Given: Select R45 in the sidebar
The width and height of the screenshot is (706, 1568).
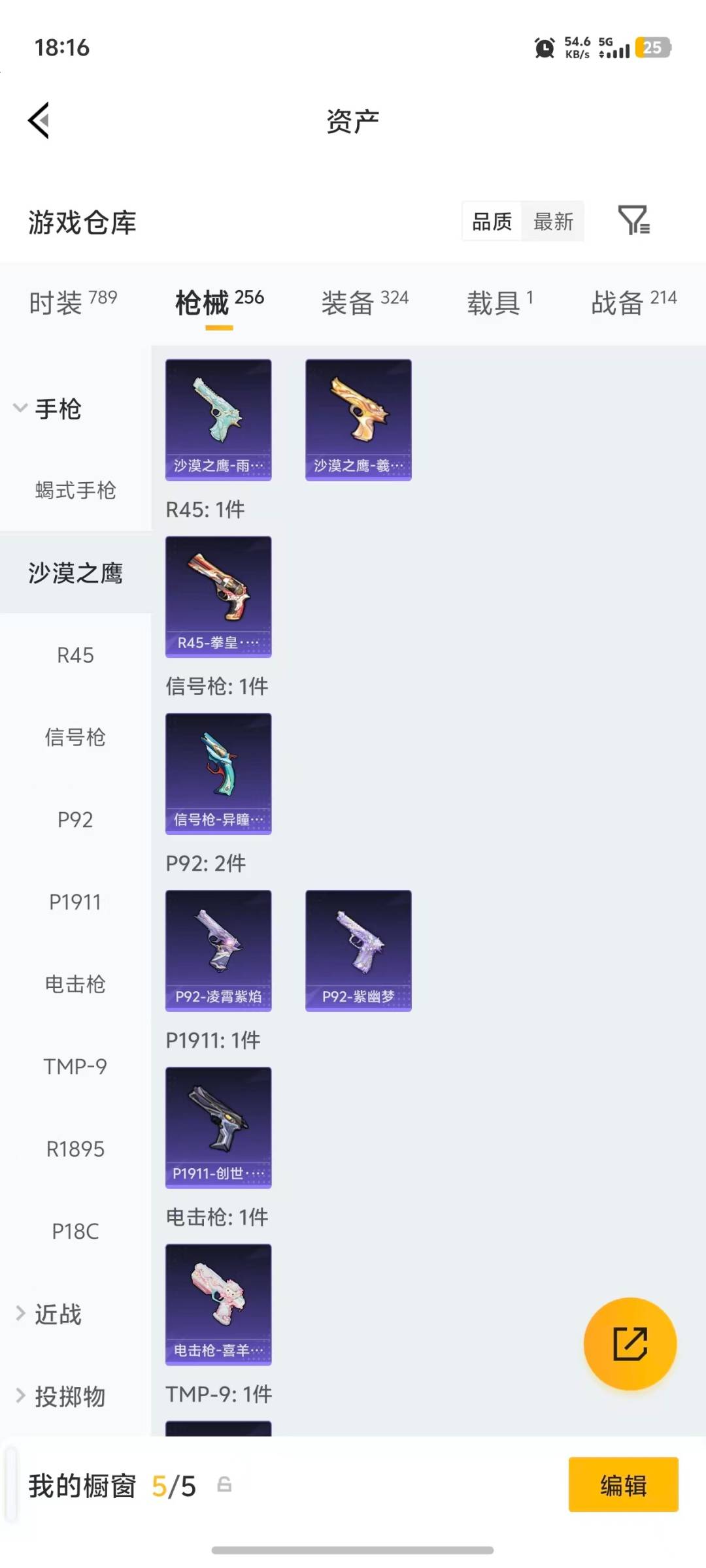Looking at the screenshot, I should coord(74,655).
